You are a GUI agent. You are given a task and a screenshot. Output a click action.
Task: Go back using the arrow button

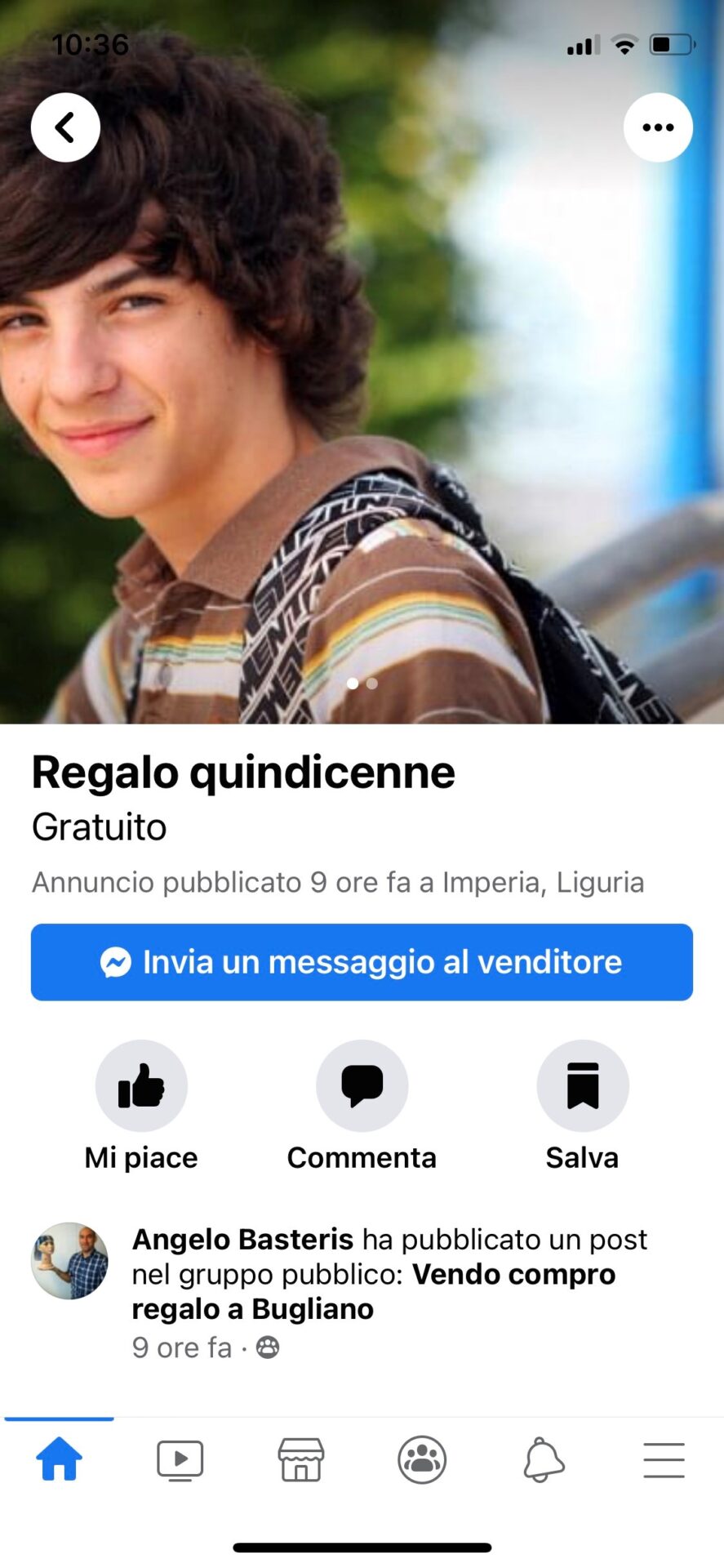(x=65, y=127)
